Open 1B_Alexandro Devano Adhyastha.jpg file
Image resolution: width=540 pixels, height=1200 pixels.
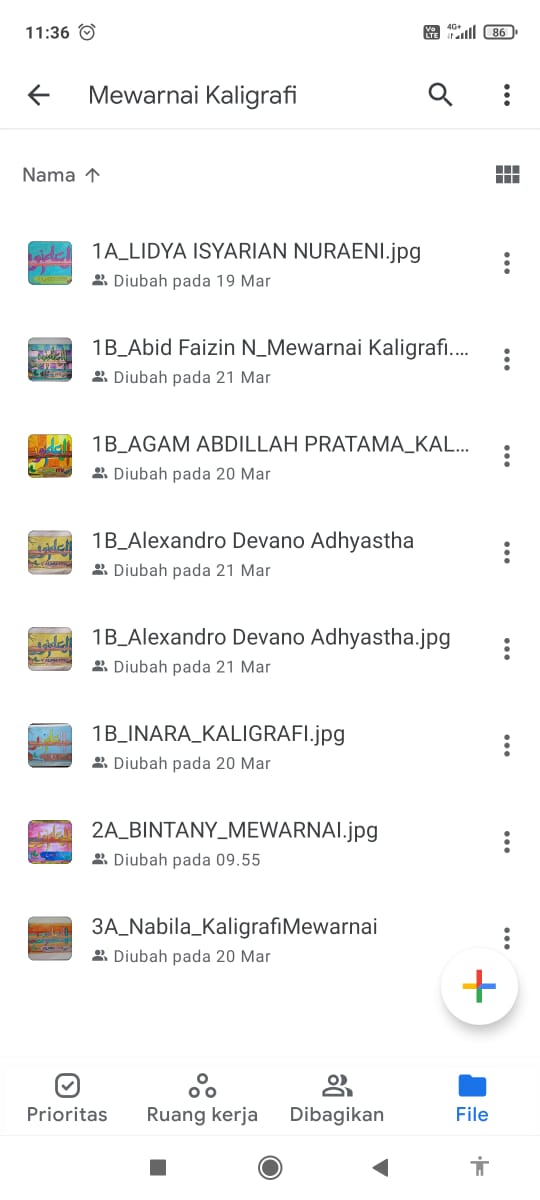coord(270,649)
